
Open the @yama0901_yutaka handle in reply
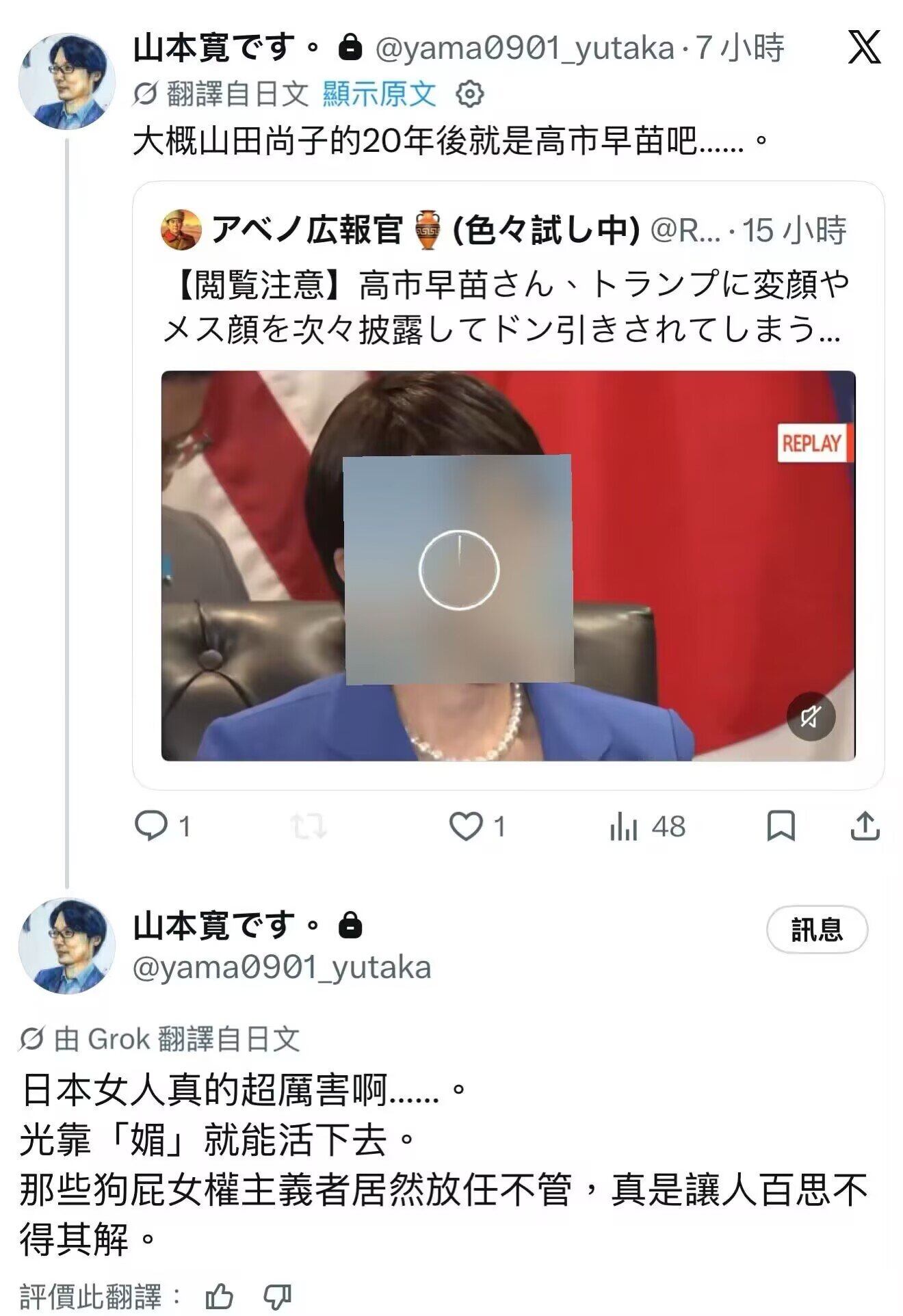(x=282, y=968)
